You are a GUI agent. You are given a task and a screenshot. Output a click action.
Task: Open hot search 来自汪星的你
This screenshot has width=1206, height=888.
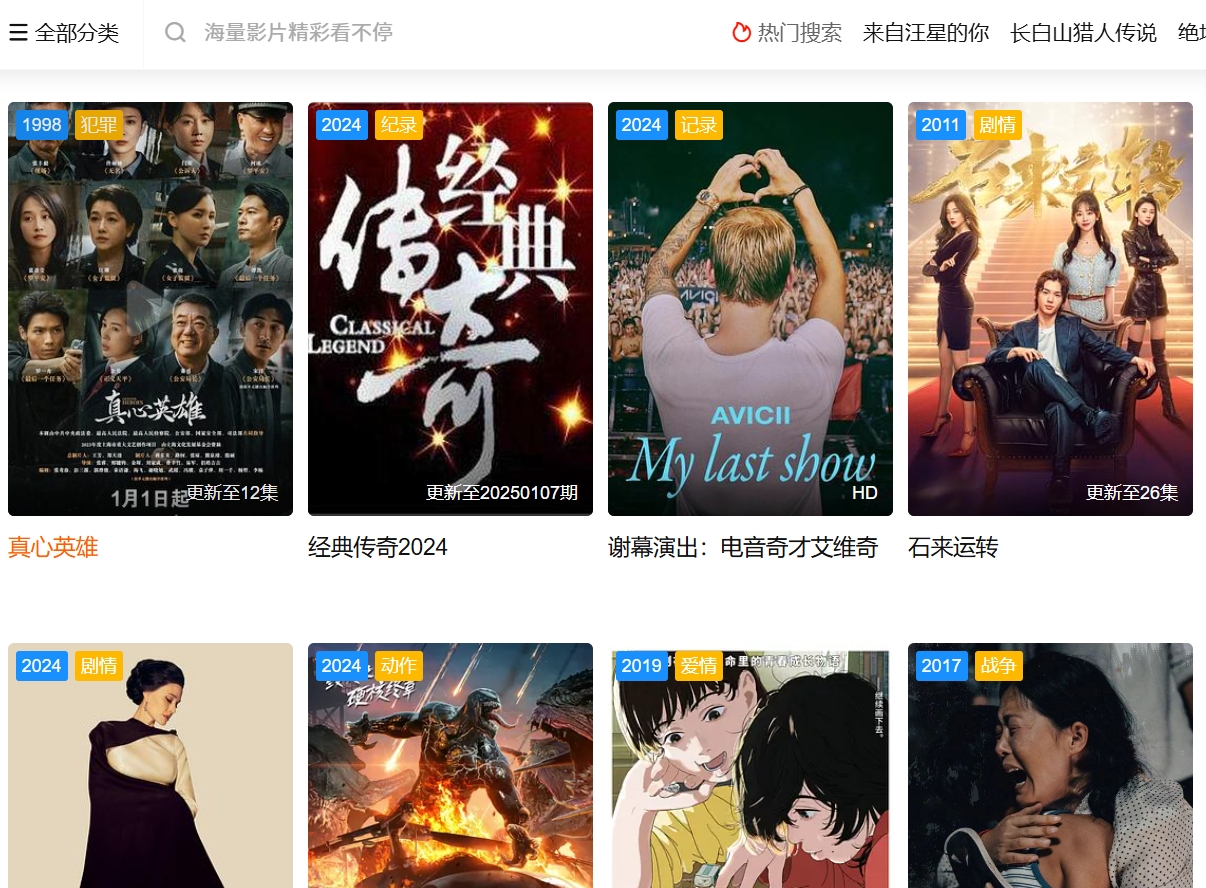pos(925,33)
